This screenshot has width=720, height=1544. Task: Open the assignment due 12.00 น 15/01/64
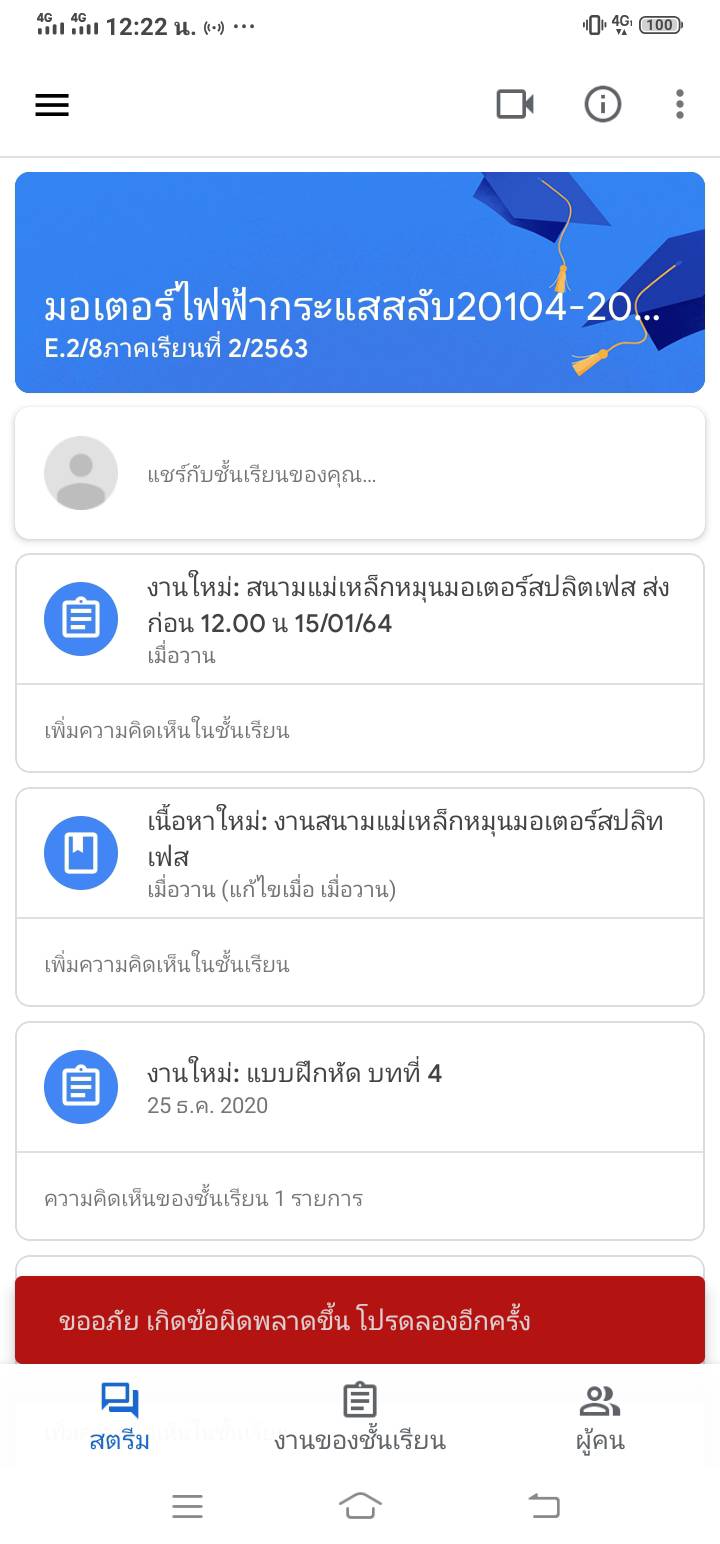[x=360, y=619]
